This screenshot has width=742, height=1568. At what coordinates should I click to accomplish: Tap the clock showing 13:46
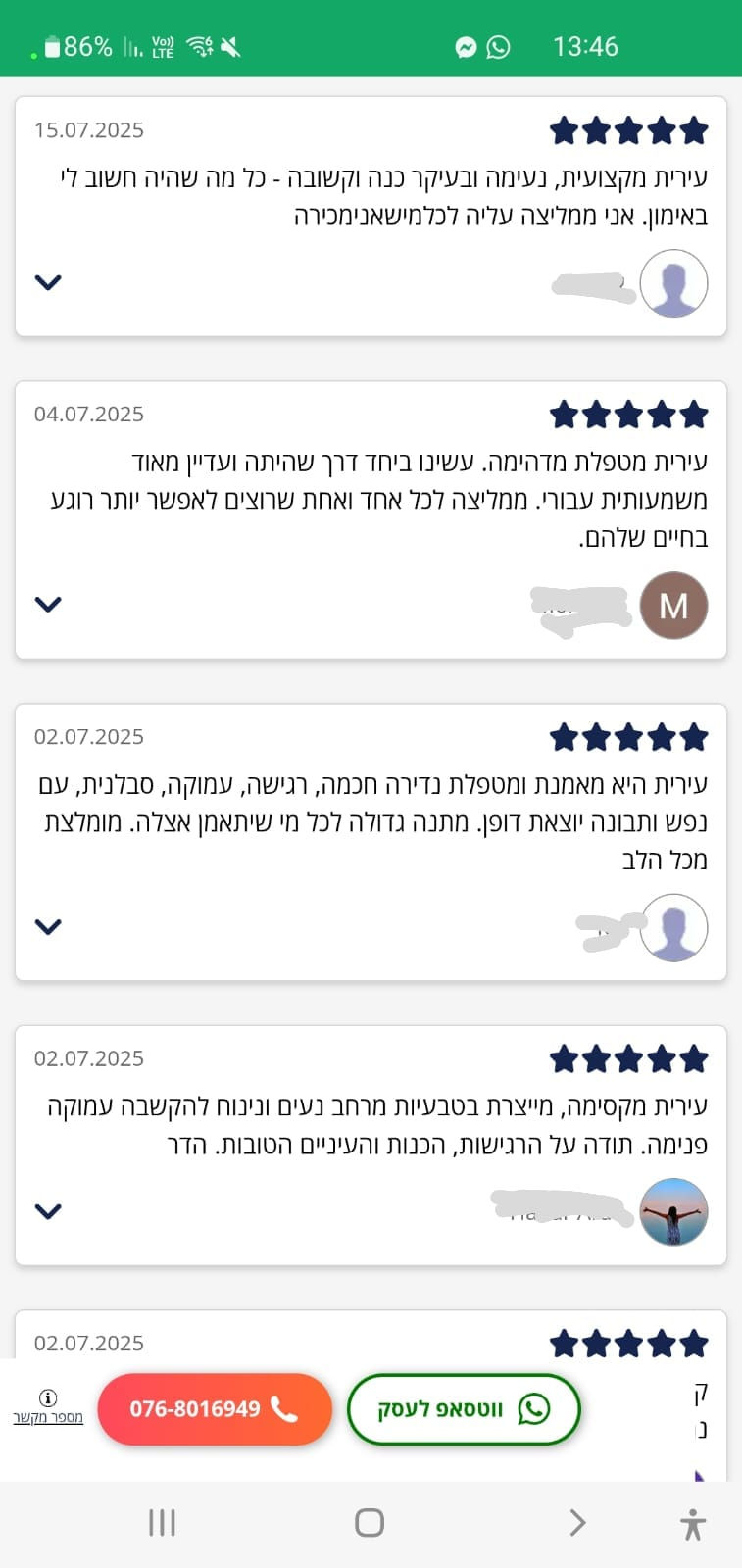(585, 46)
